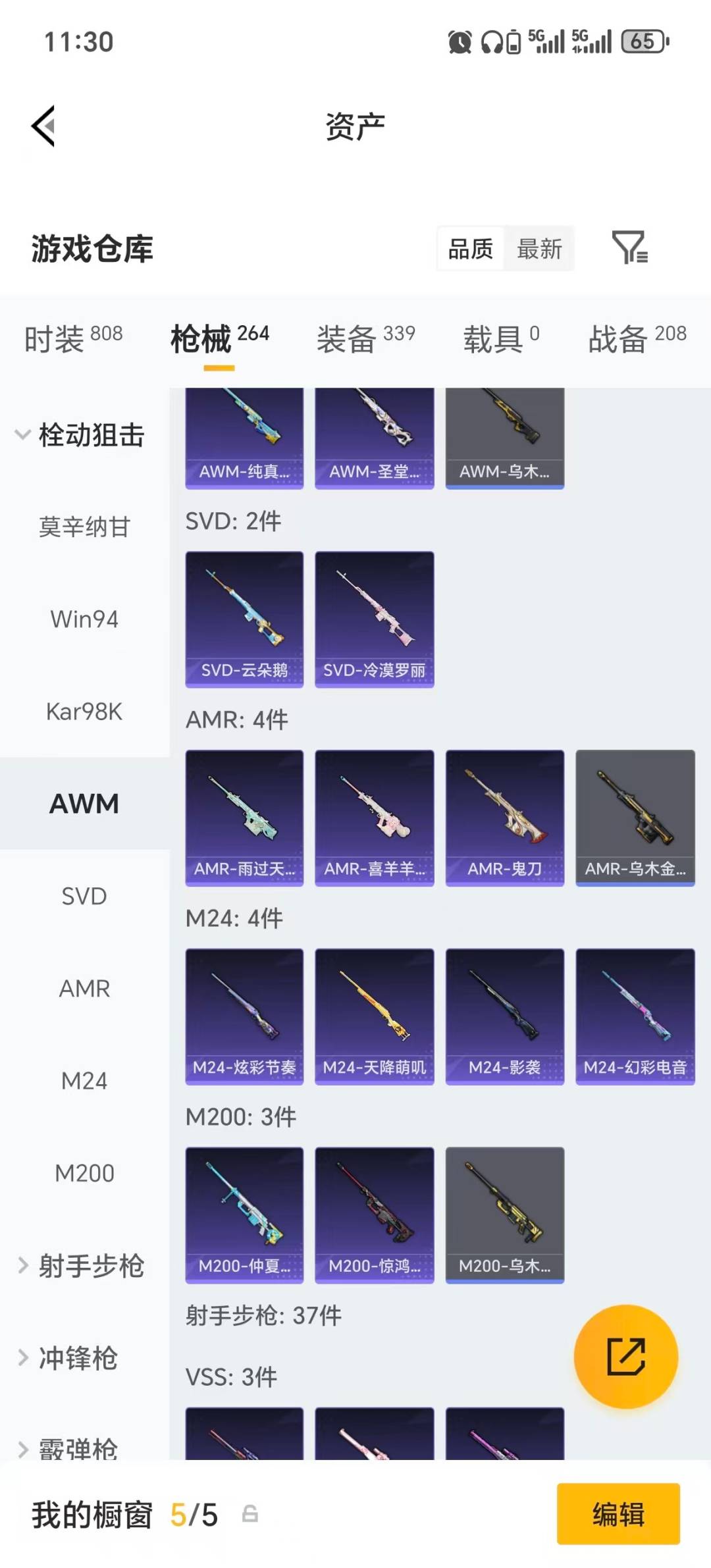Select SVD in the sidebar list
This screenshot has width=711, height=1568.
click(84, 896)
